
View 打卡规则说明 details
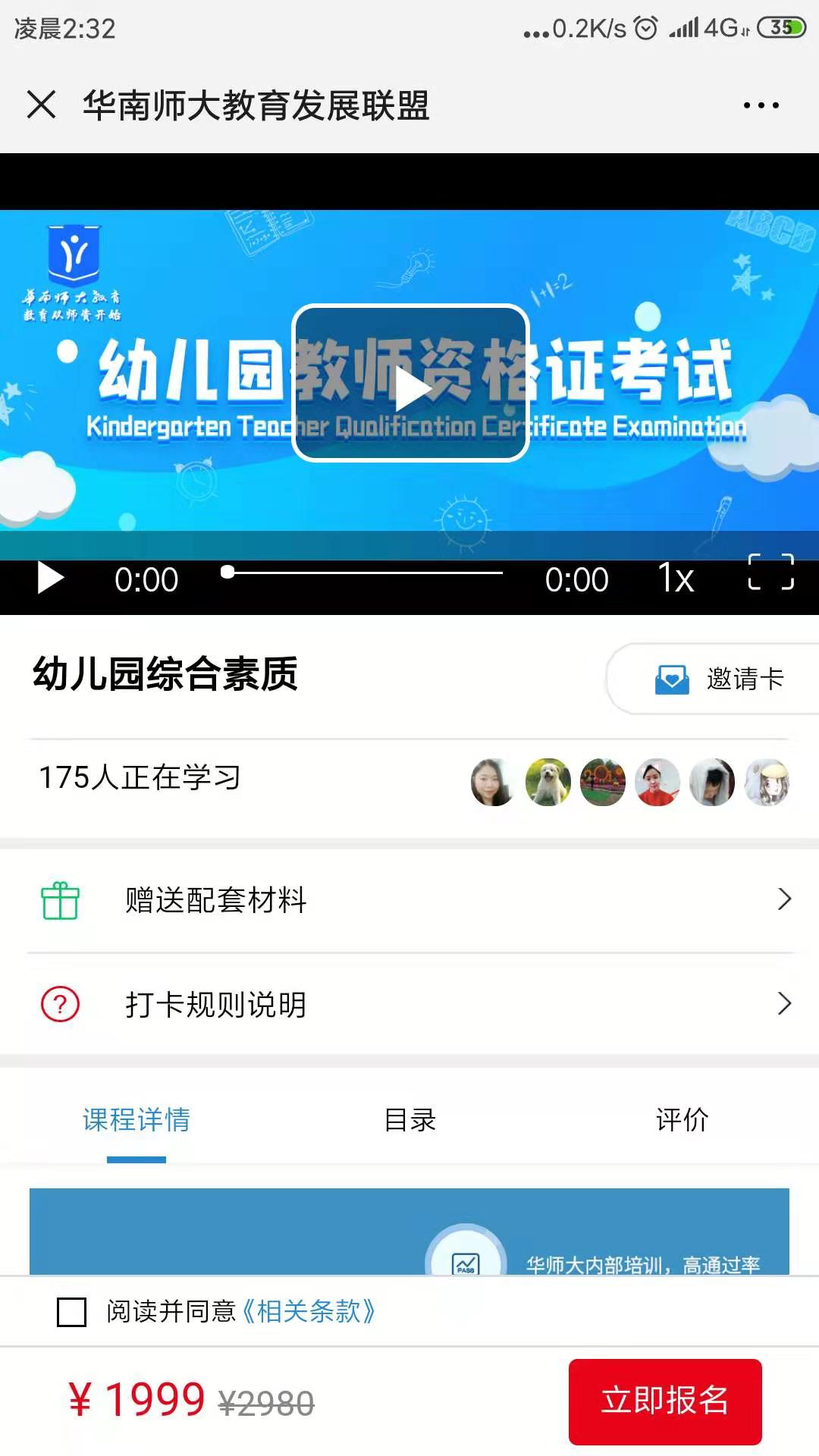409,1005
